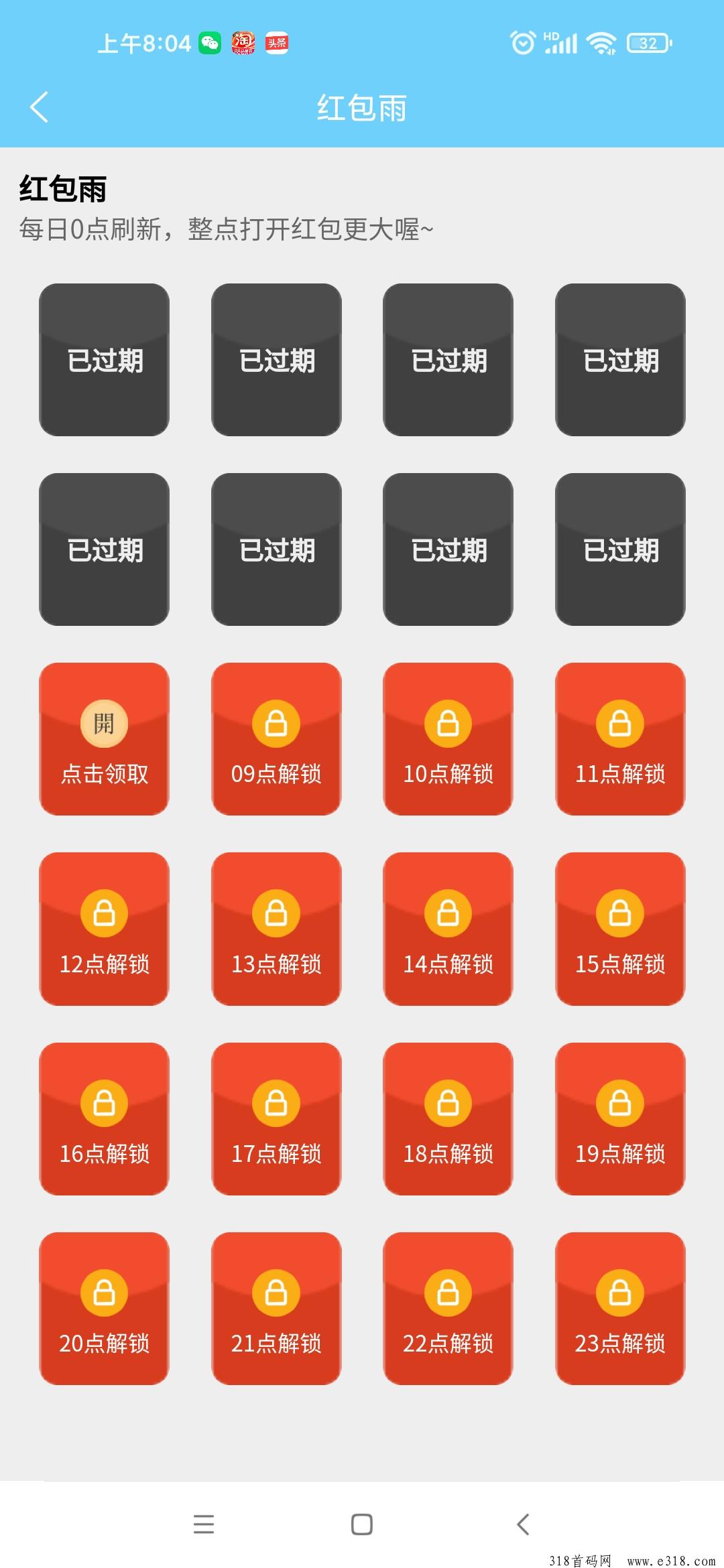Select the 10点解锁 red packet
The height and width of the screenshot is (1568, 724).
[x=448, y=739]
